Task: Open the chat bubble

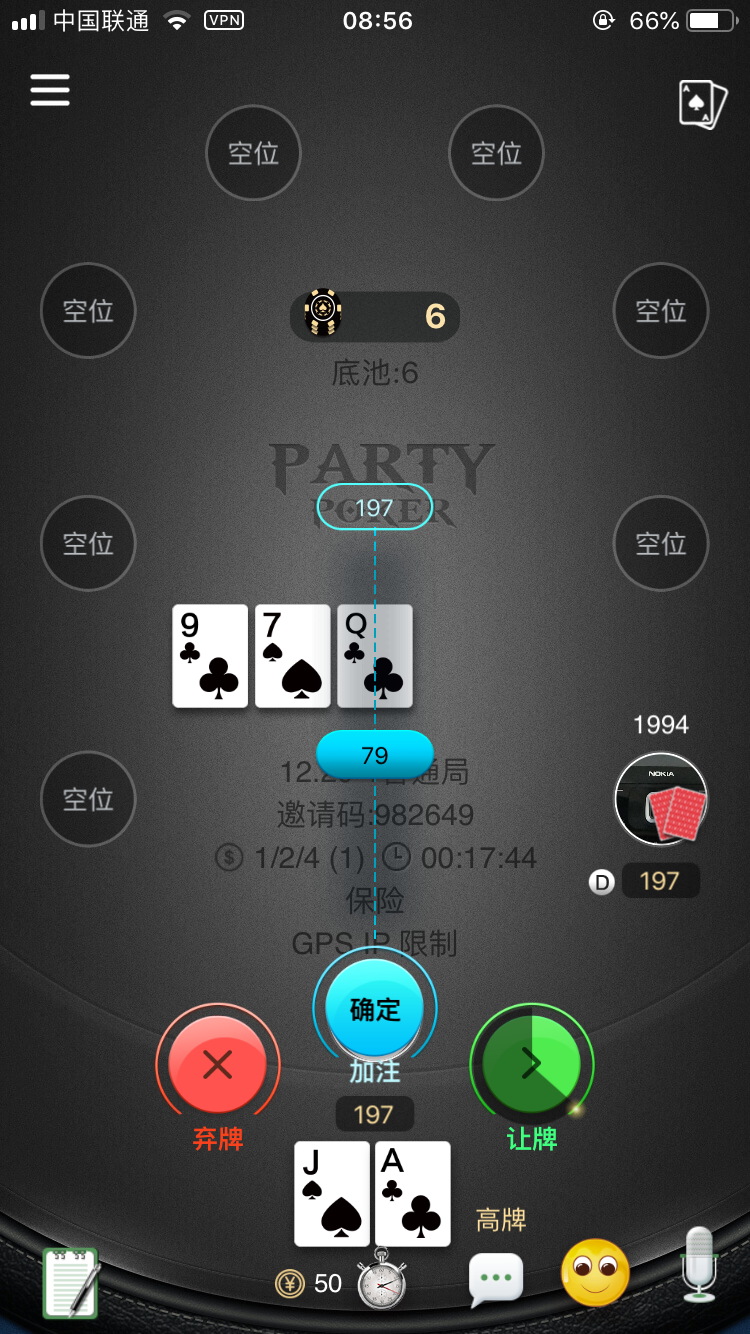Action: coord(496,1279)
